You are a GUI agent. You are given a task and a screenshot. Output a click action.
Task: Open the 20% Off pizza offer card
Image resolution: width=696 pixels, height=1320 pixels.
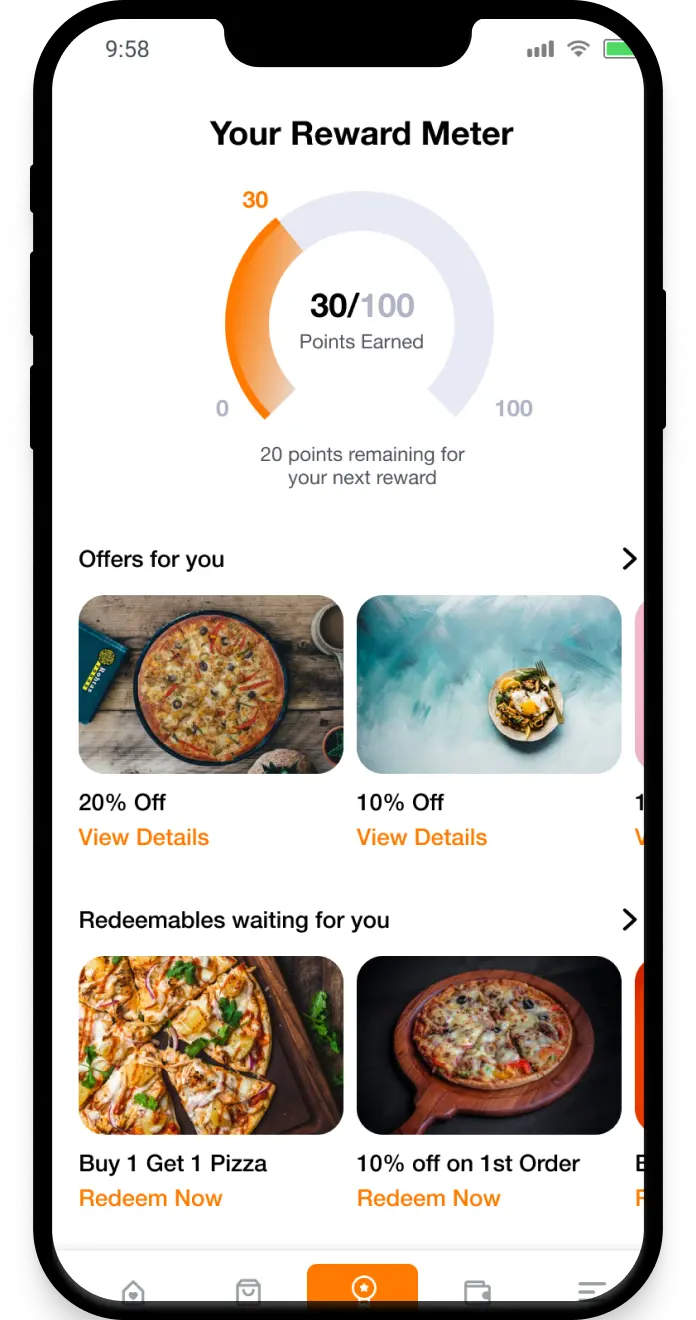210,684
